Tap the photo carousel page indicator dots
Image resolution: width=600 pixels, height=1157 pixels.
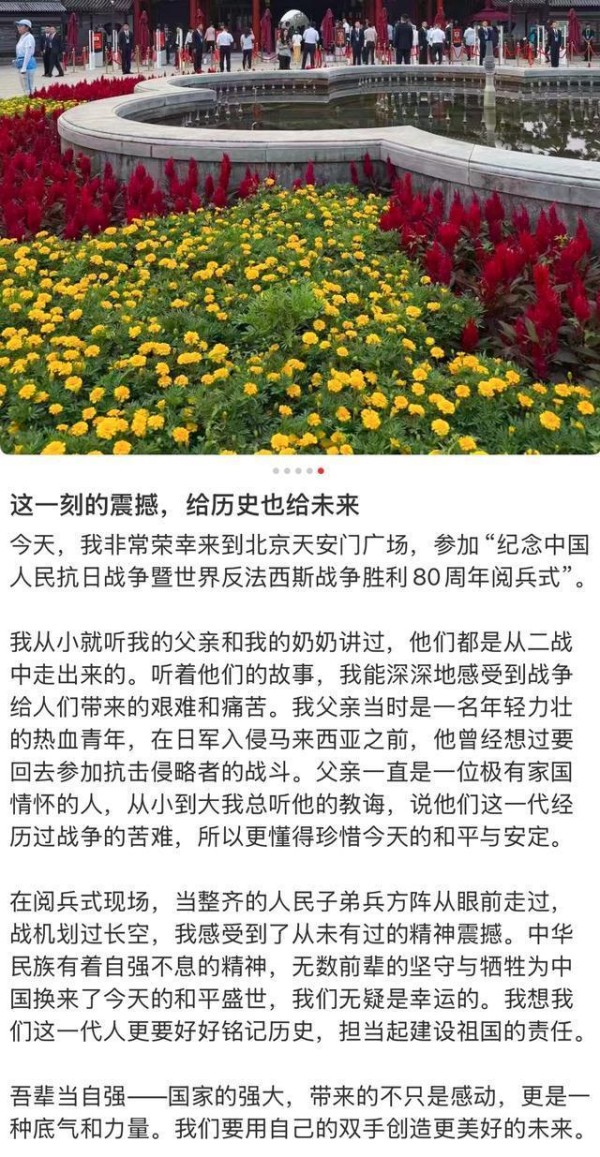coord(298,470)
